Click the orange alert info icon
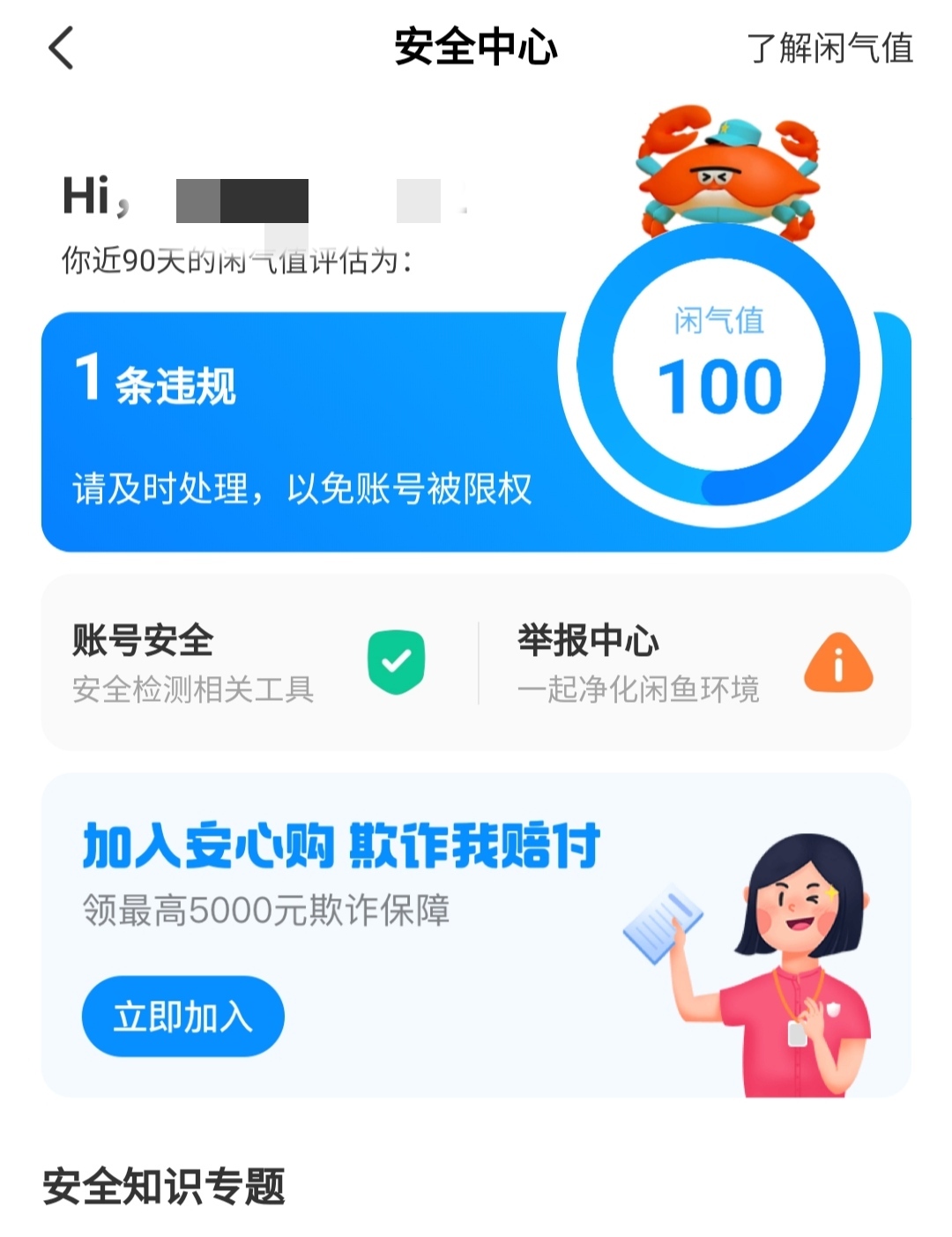The width and height of the screenshot is (952, 1237). 837,662
